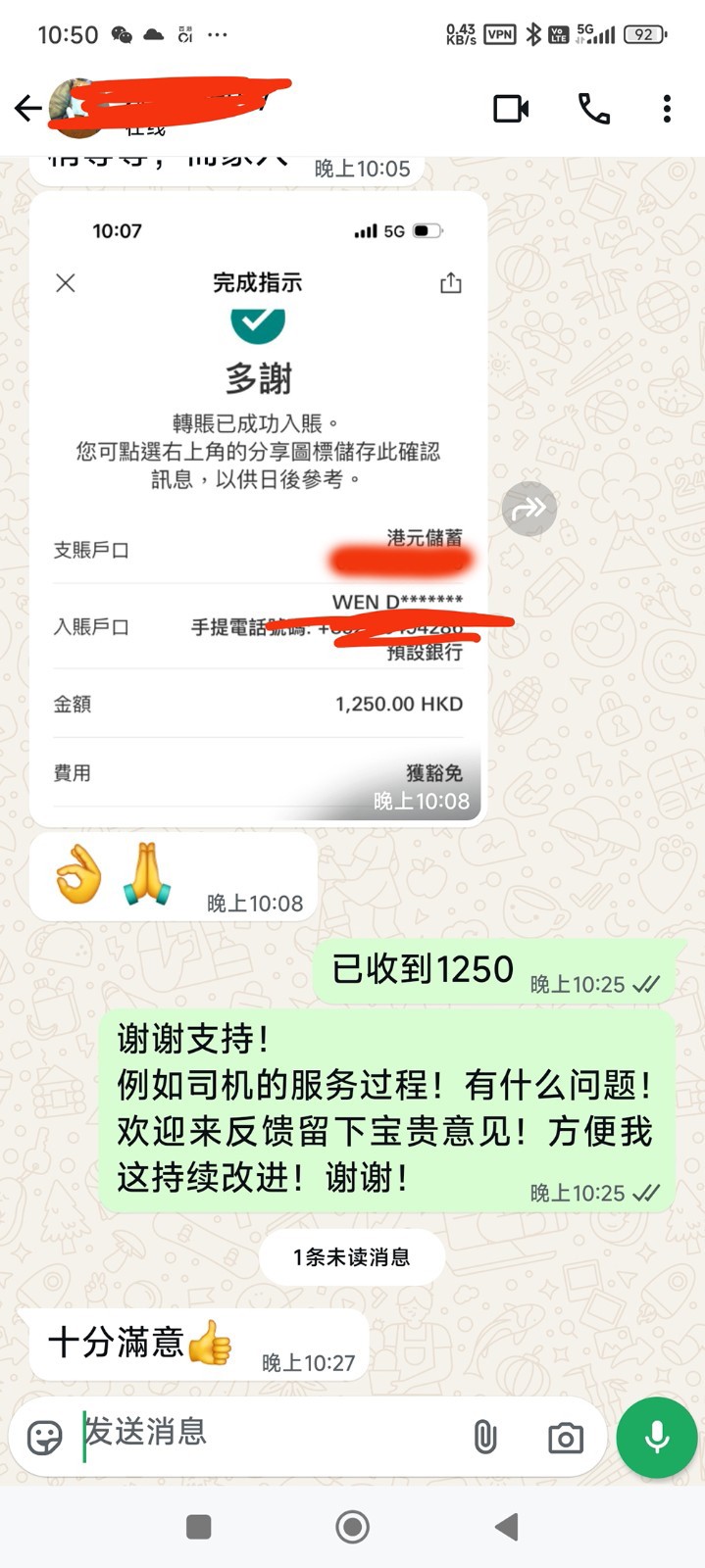Open the camera from the message bar

565,1438
